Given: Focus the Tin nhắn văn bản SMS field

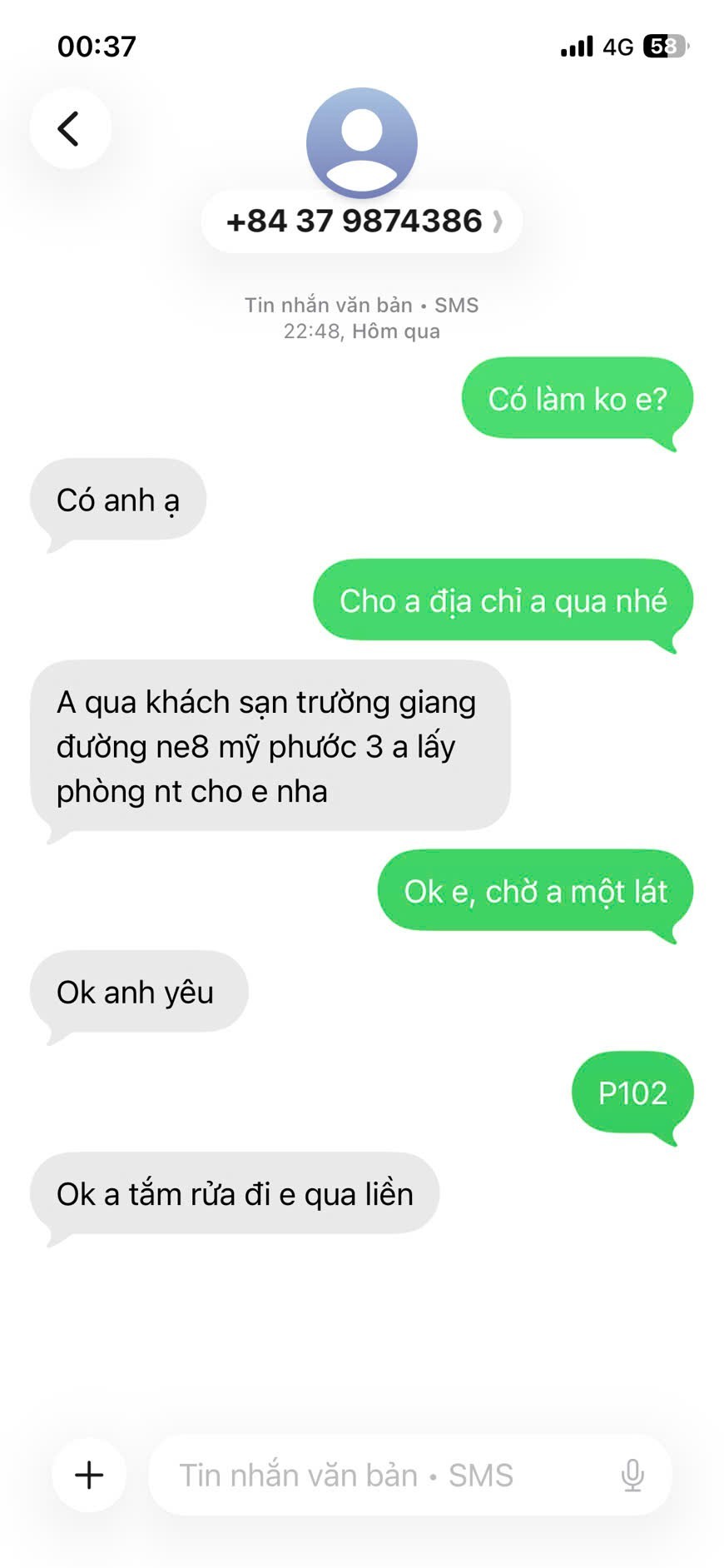Looking at the screenshot, I should click(x=374, y=1475).
